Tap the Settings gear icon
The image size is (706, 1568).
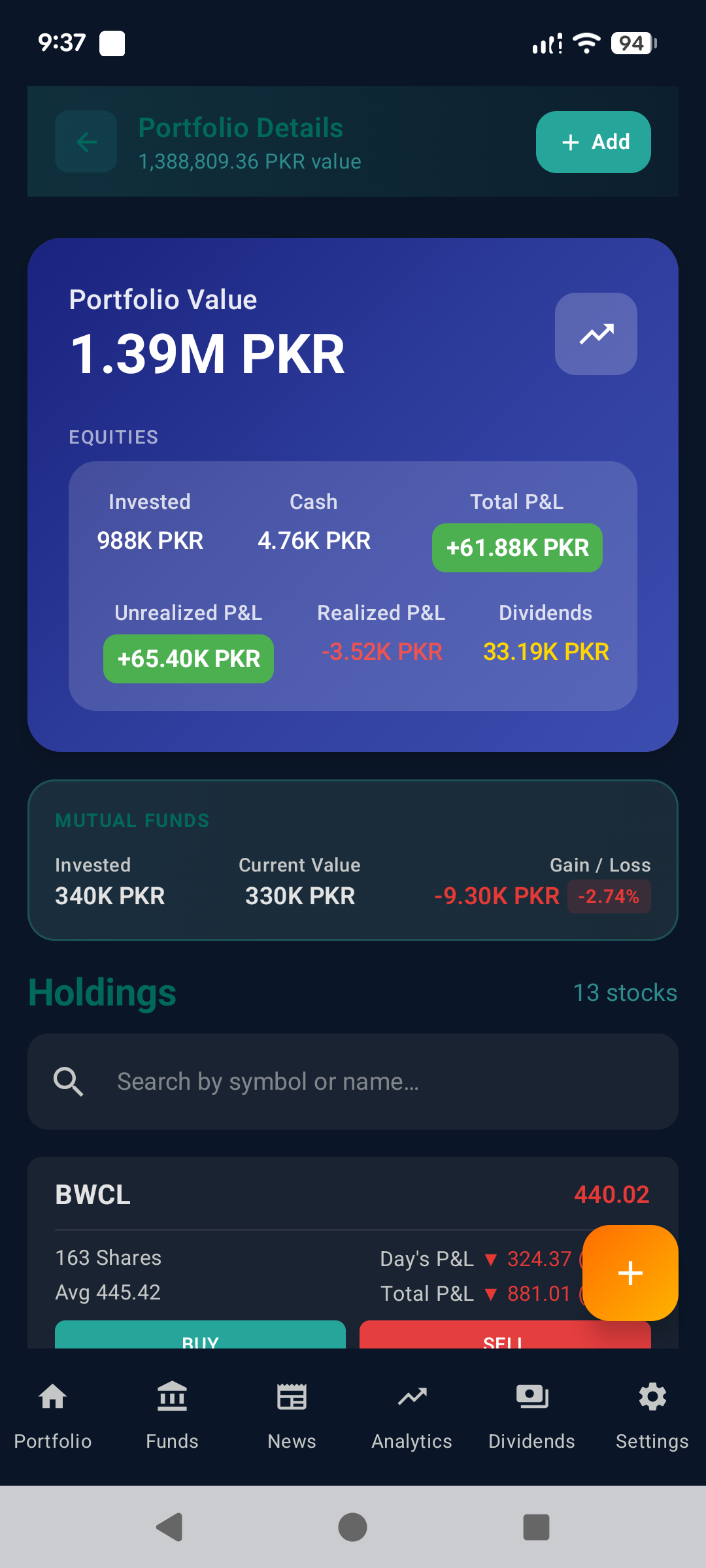point(652,1396)
